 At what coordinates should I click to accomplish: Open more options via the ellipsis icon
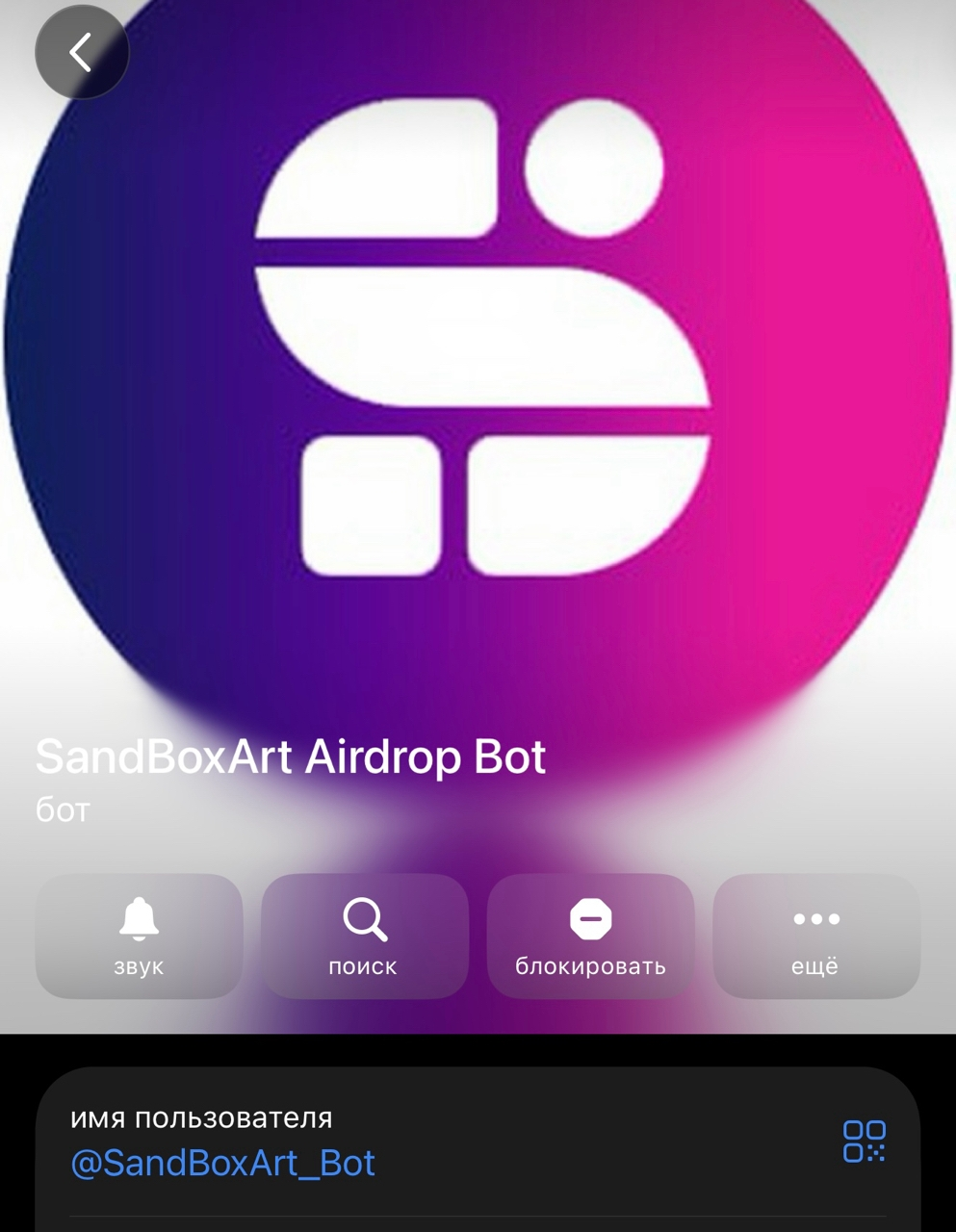(x=815, y=919)
